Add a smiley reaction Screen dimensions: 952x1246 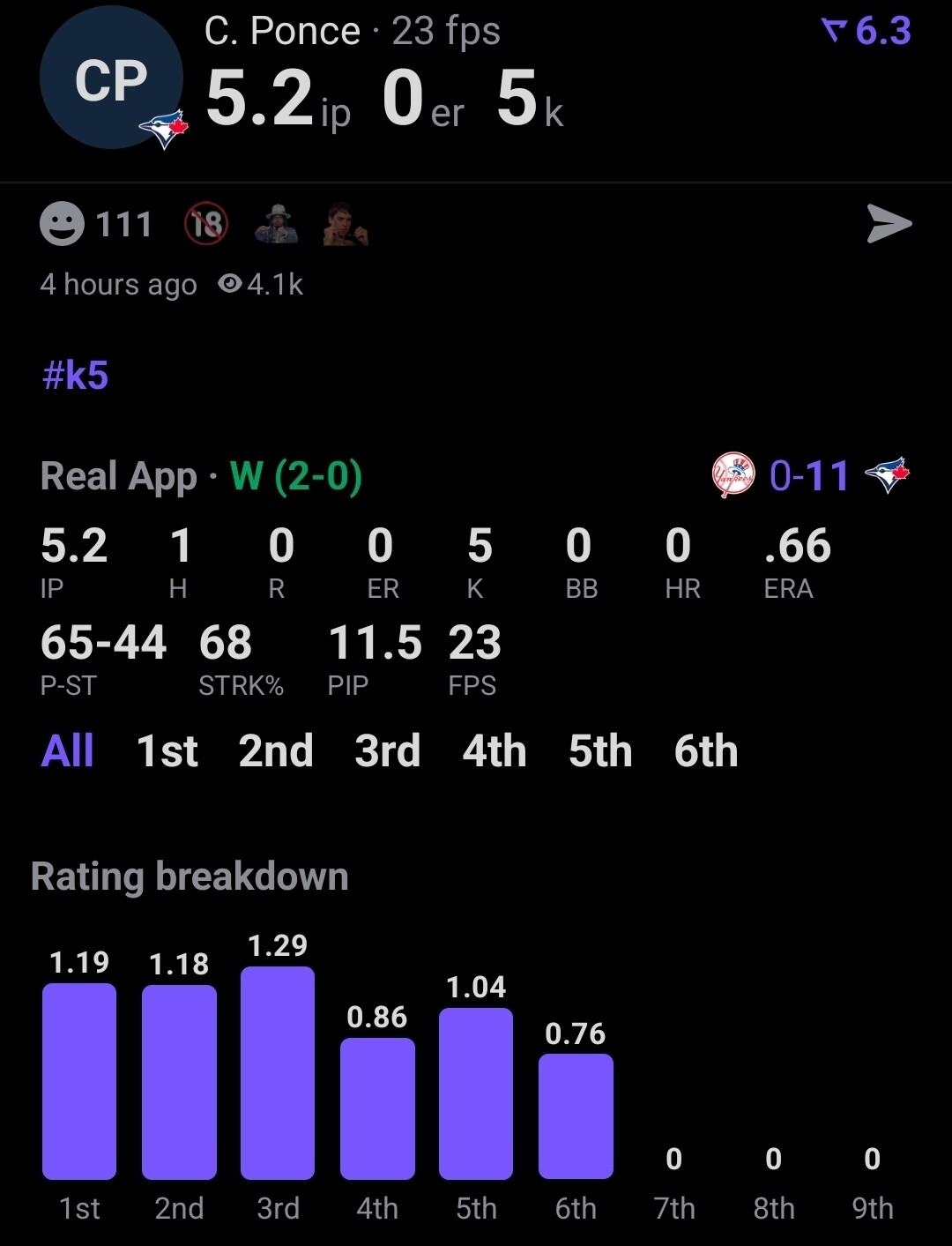click(63, 224)
